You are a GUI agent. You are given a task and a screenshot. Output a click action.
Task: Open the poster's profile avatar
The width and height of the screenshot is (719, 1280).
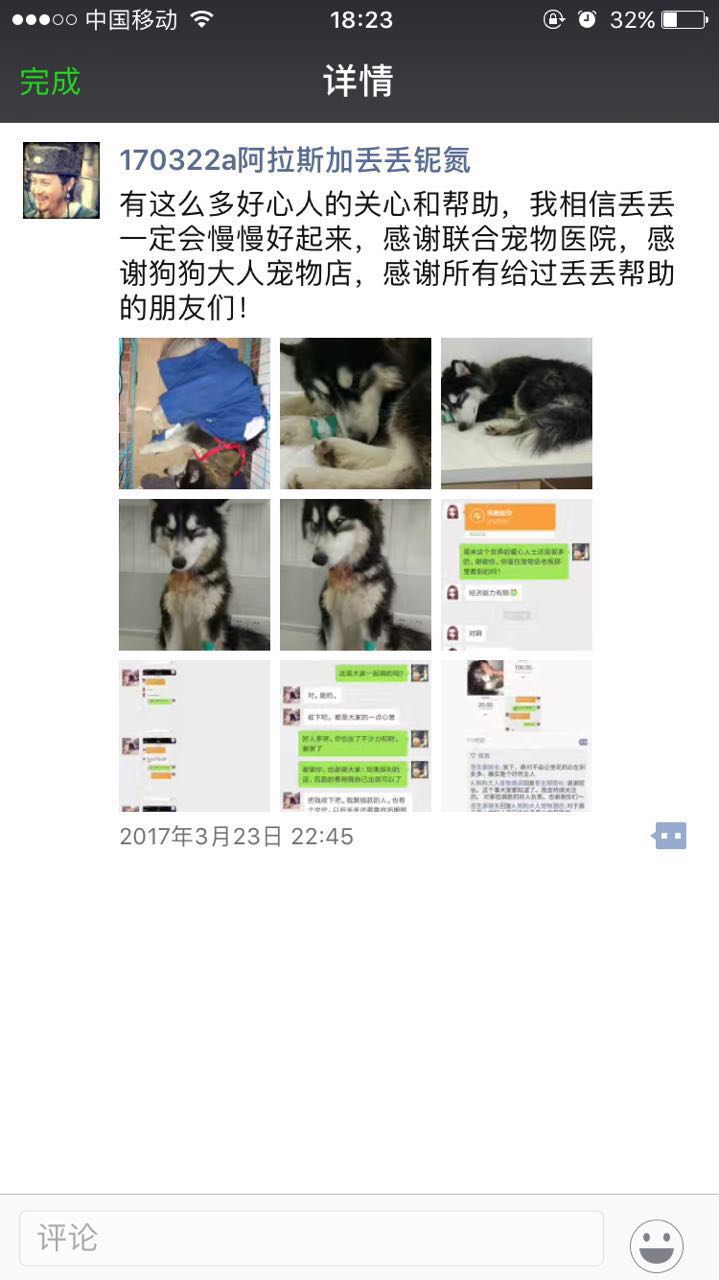coord(61,180)
